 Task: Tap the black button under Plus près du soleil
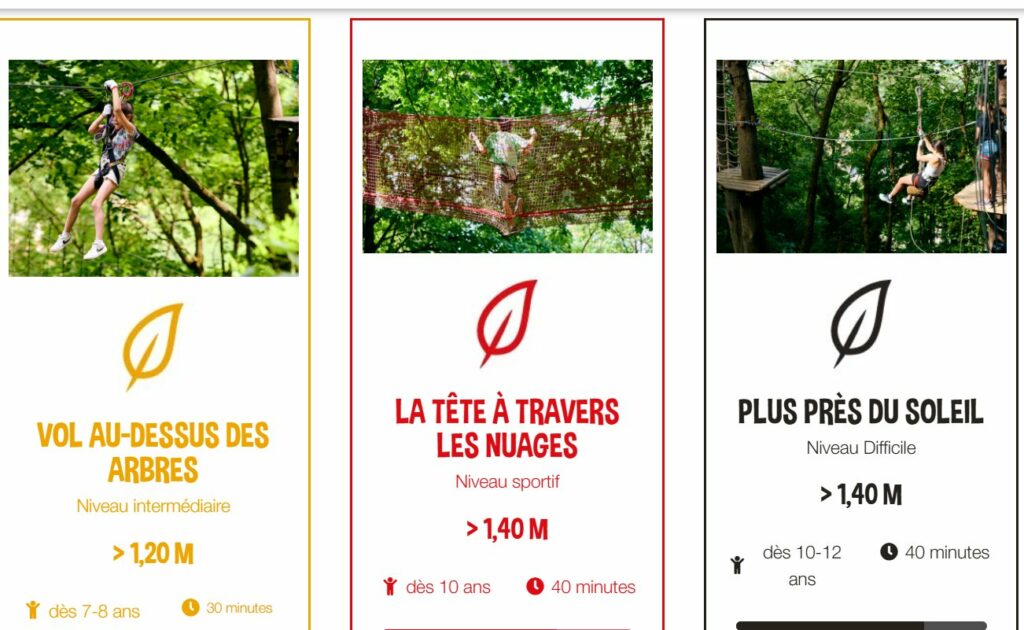click(x=860, y=625)
